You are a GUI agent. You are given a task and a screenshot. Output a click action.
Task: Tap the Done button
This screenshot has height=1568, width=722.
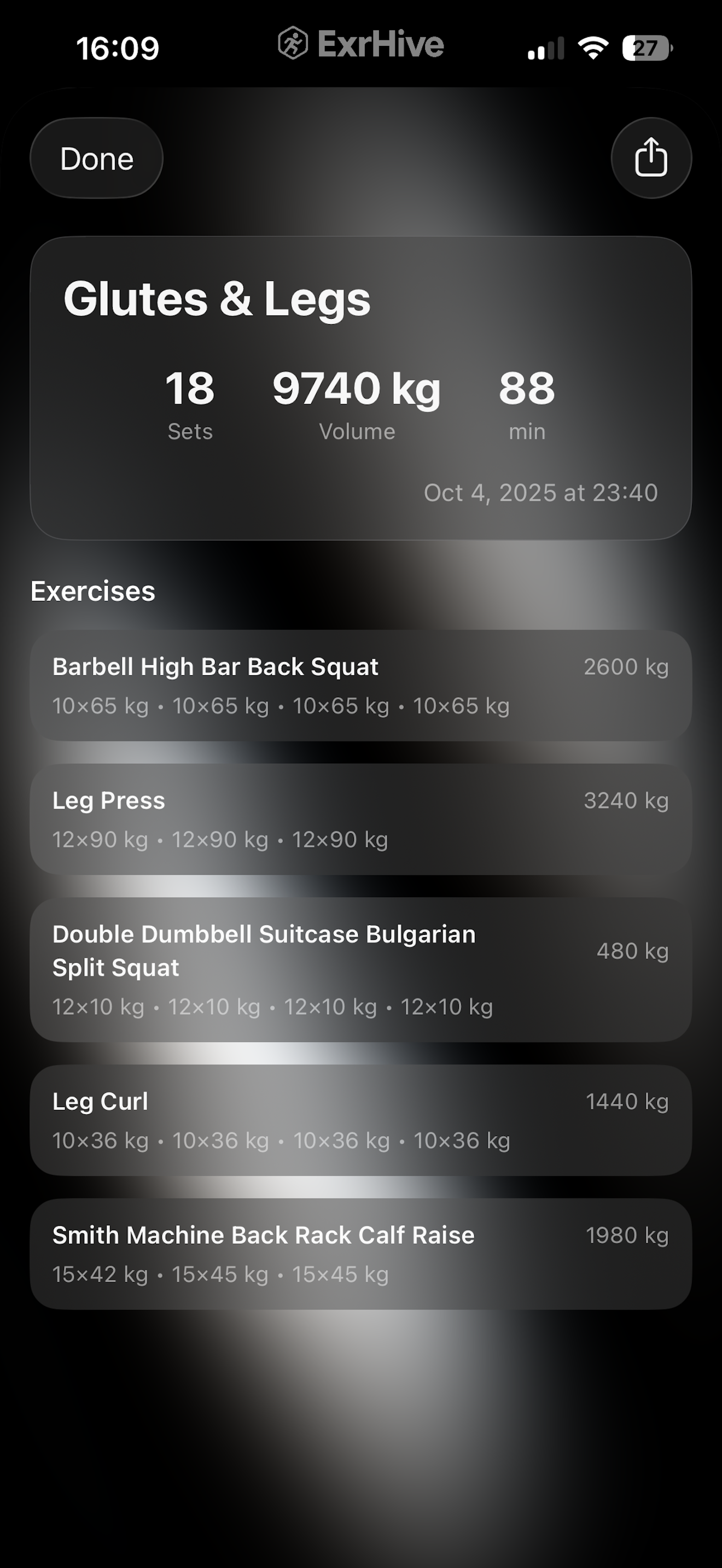[96, 158]
